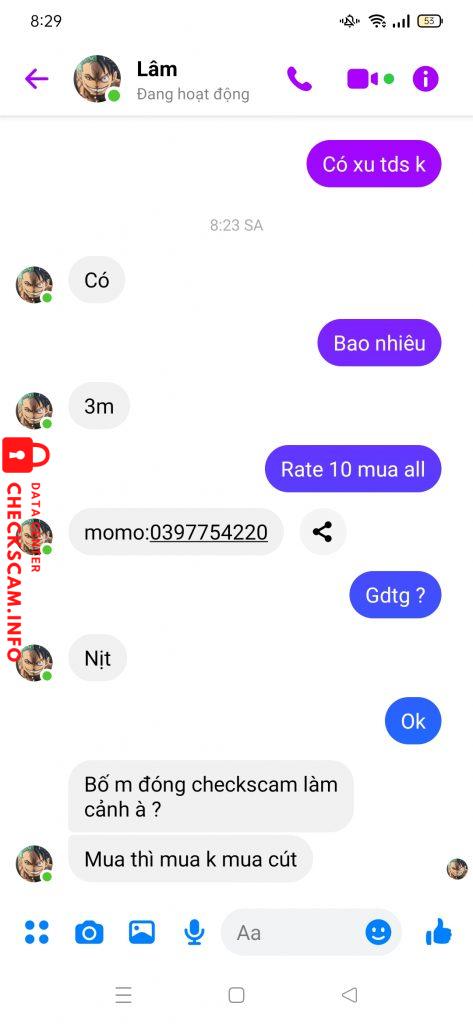Start a voice call with Lâm
473x1024 pixels.
click(x=299, y=79)
